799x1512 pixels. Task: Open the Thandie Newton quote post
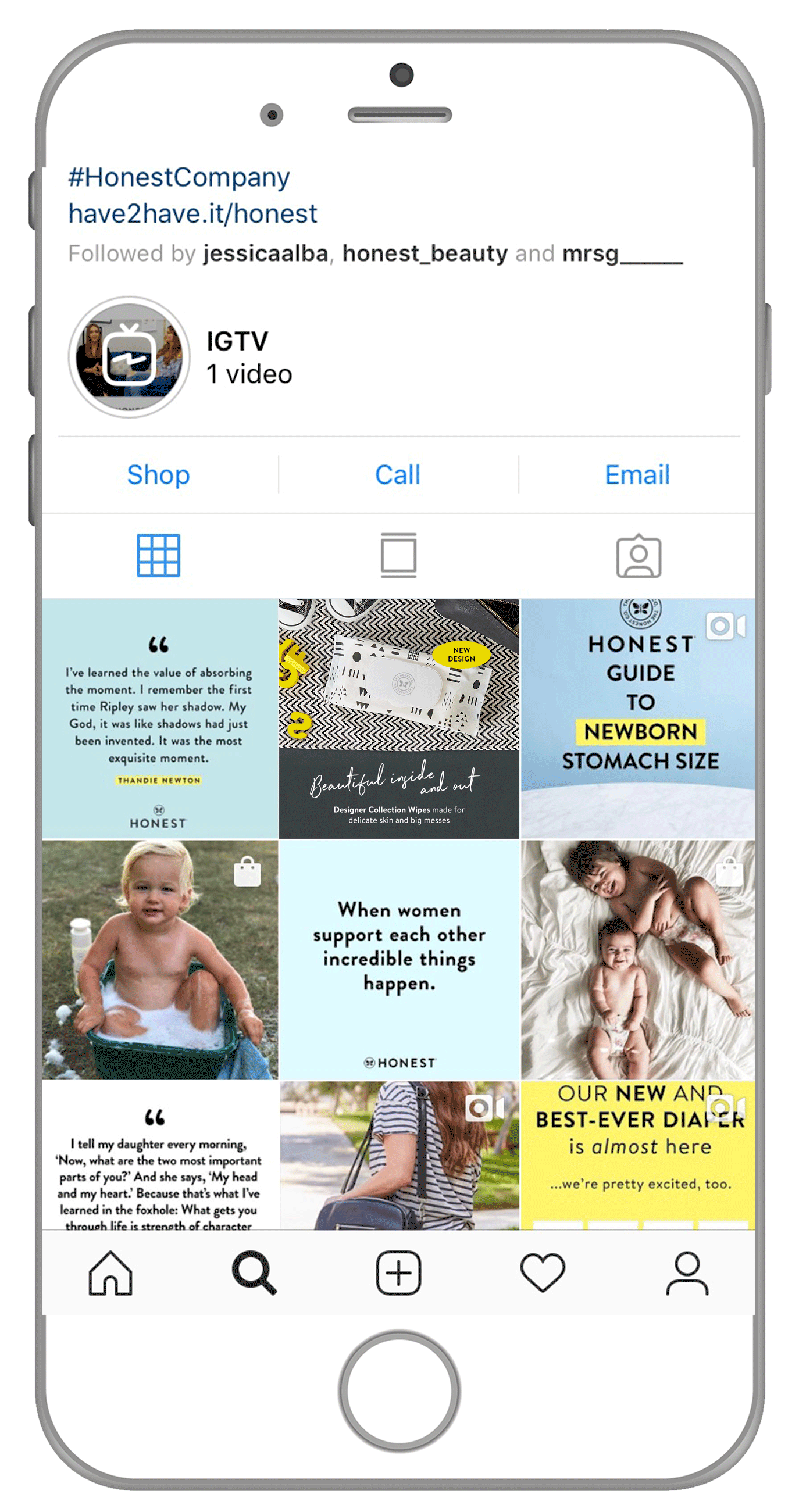point(160,719)
